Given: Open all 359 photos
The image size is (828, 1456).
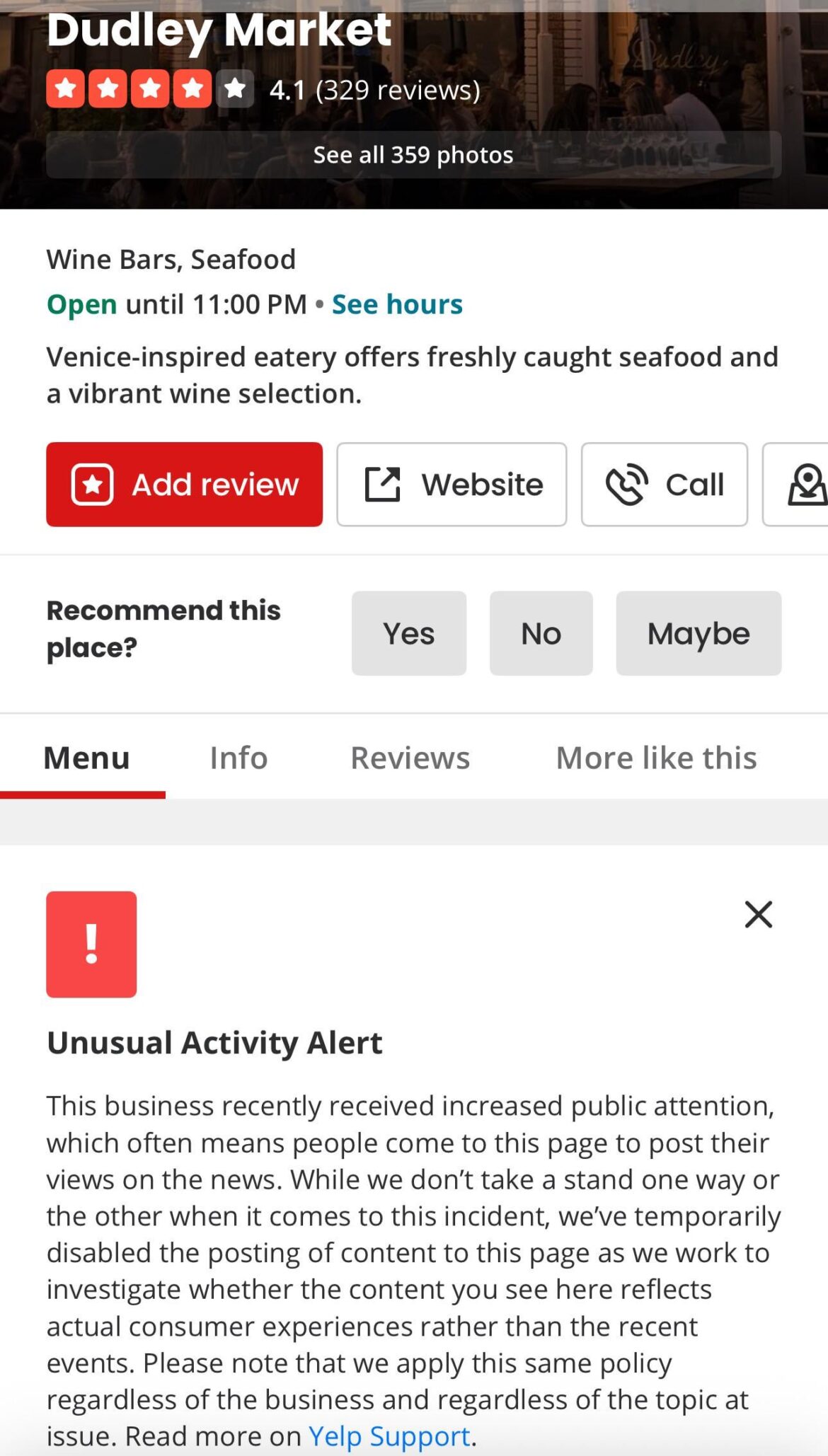Looking at the screenshot, I should coord(413,155).
